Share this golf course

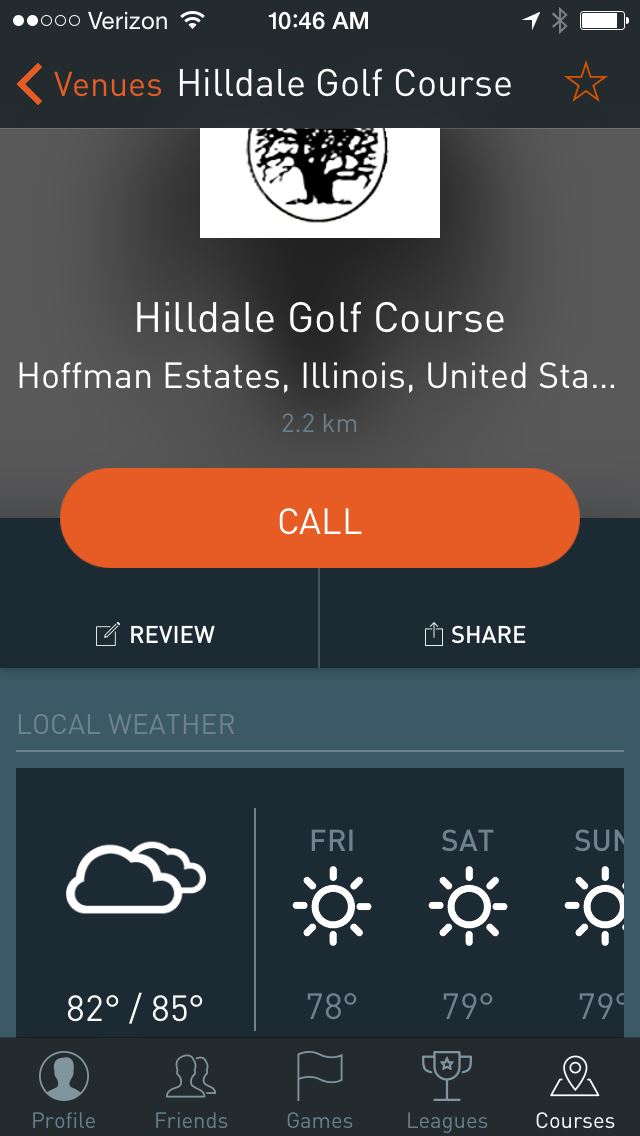point(475,634)
